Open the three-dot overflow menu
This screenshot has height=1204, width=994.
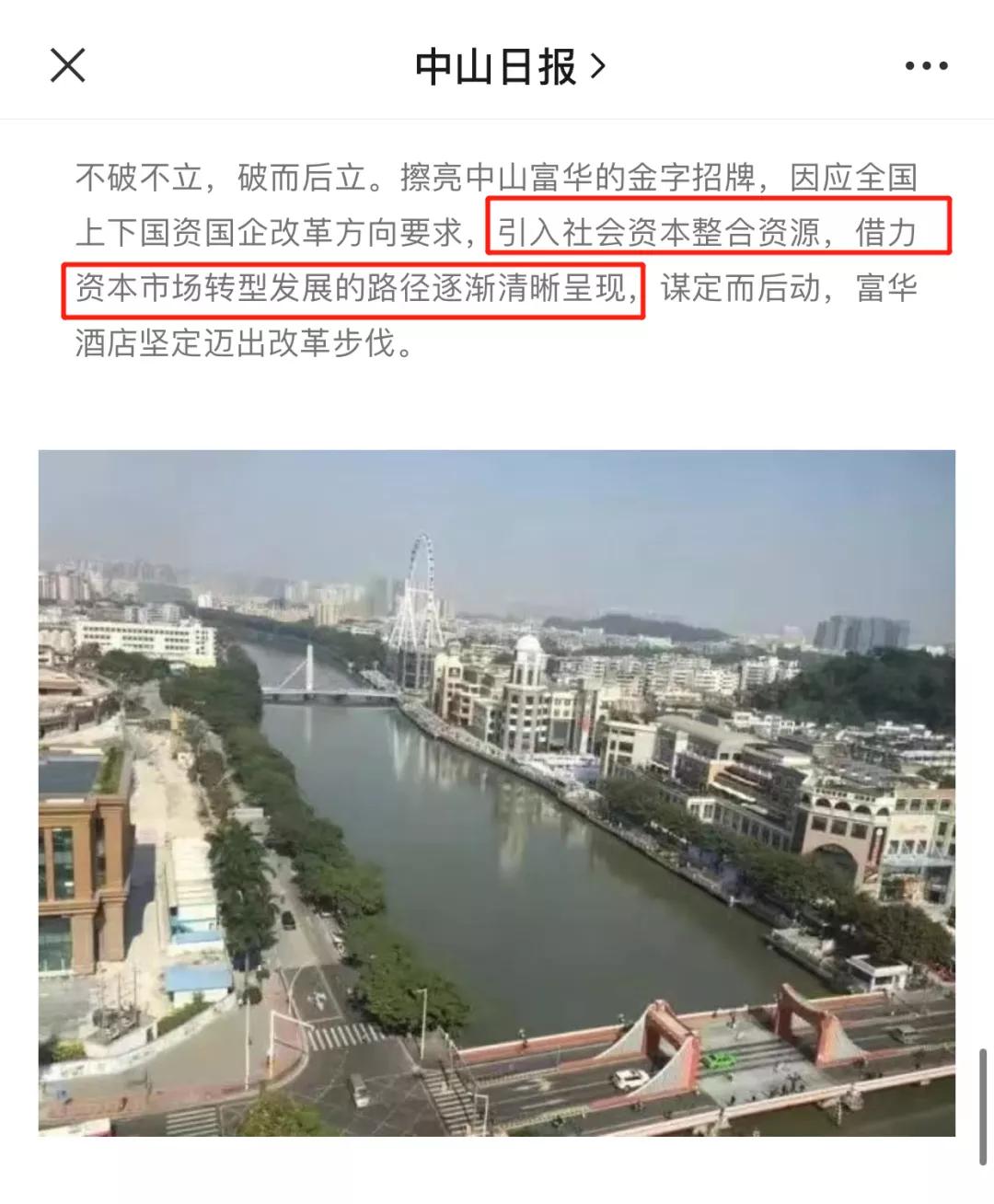(926, 66)
